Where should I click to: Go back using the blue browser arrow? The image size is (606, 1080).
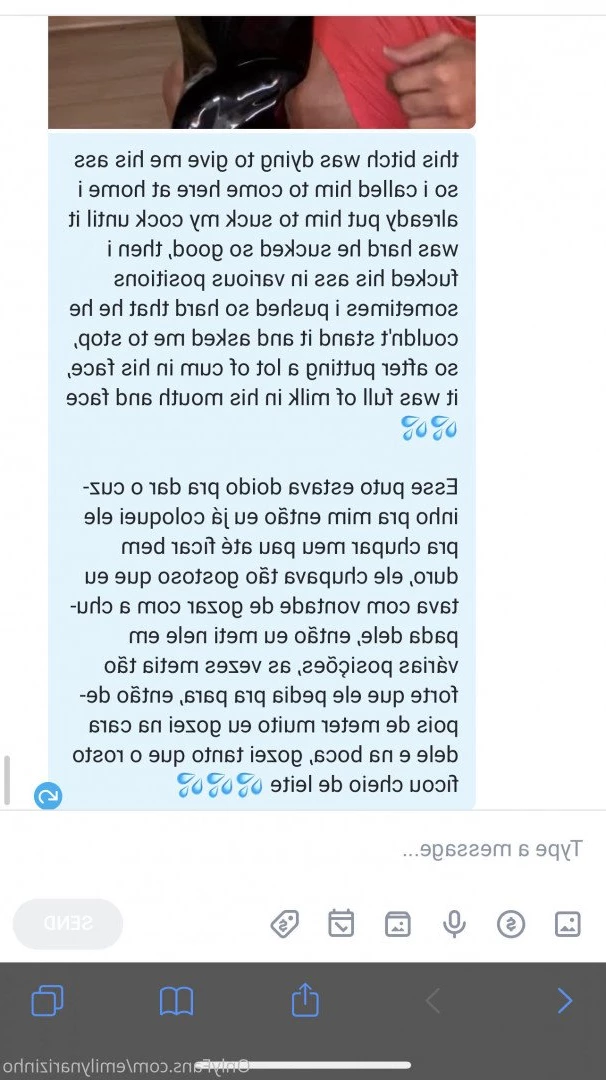pyautogui.click(x=565, y=1000)
